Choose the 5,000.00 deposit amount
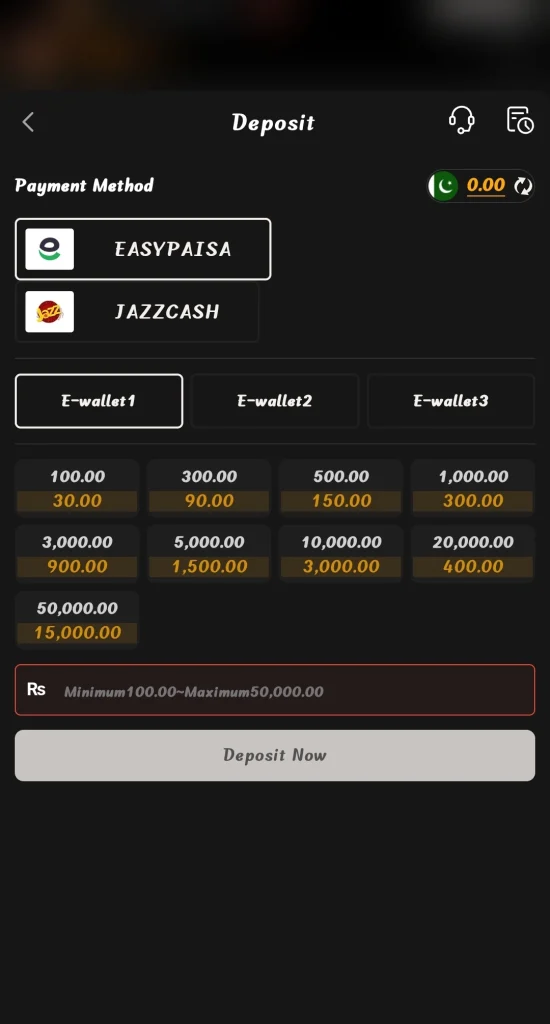The image size is (550, 1024). point(209,554)
